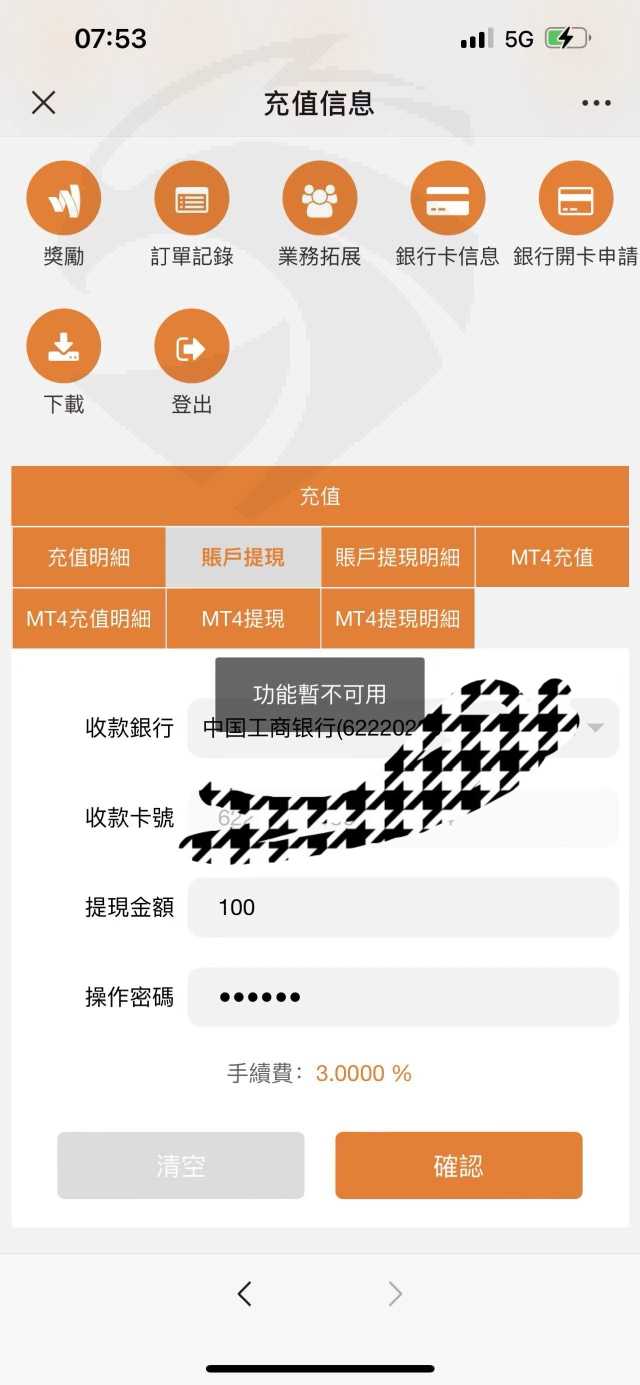Open the 獎勵 rewards section
The image size is (640, 1385).
pos(64,198)
